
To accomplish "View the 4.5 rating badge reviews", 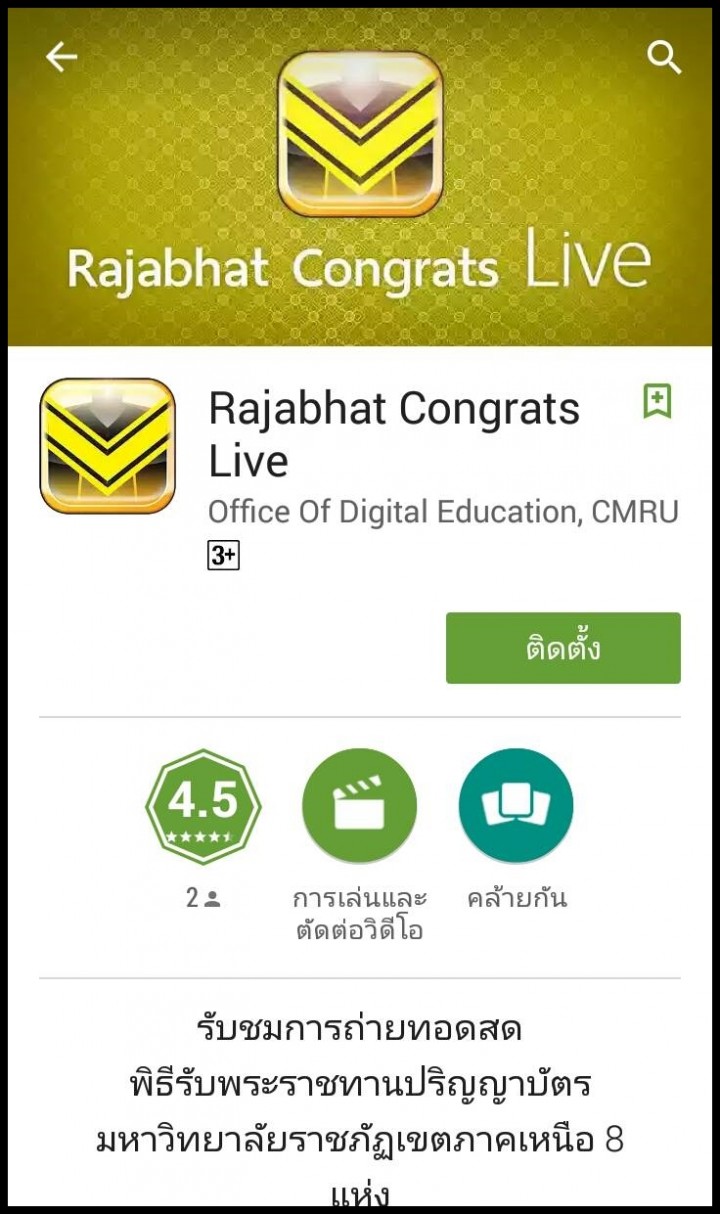I will 203,806.
